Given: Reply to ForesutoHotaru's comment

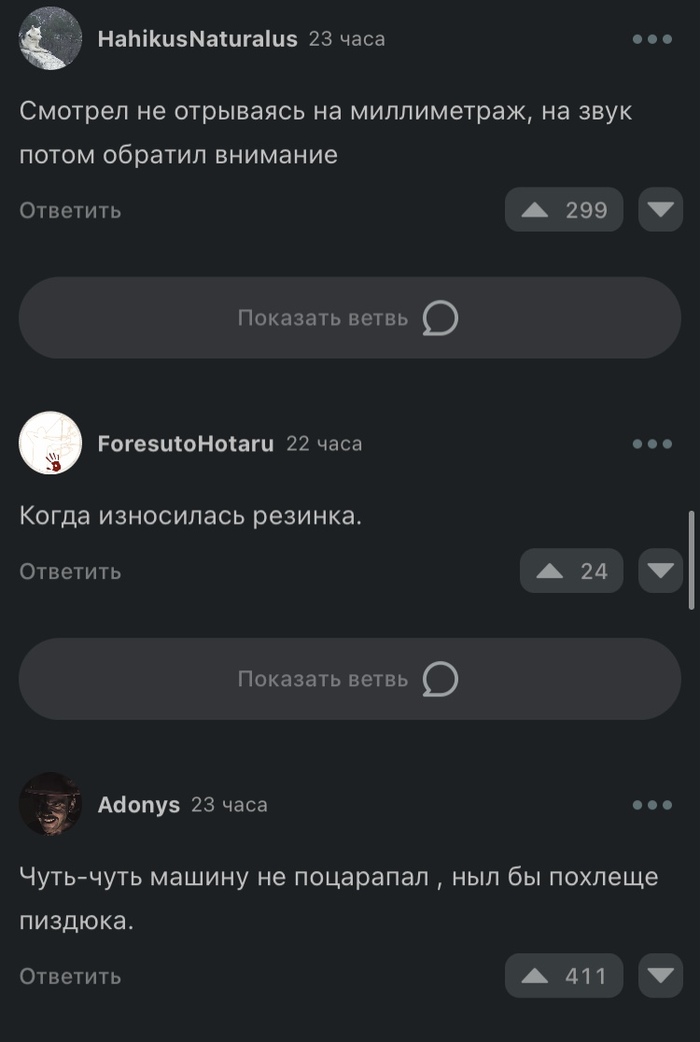Looking at the screenshot, I should (x=70, y=571).
